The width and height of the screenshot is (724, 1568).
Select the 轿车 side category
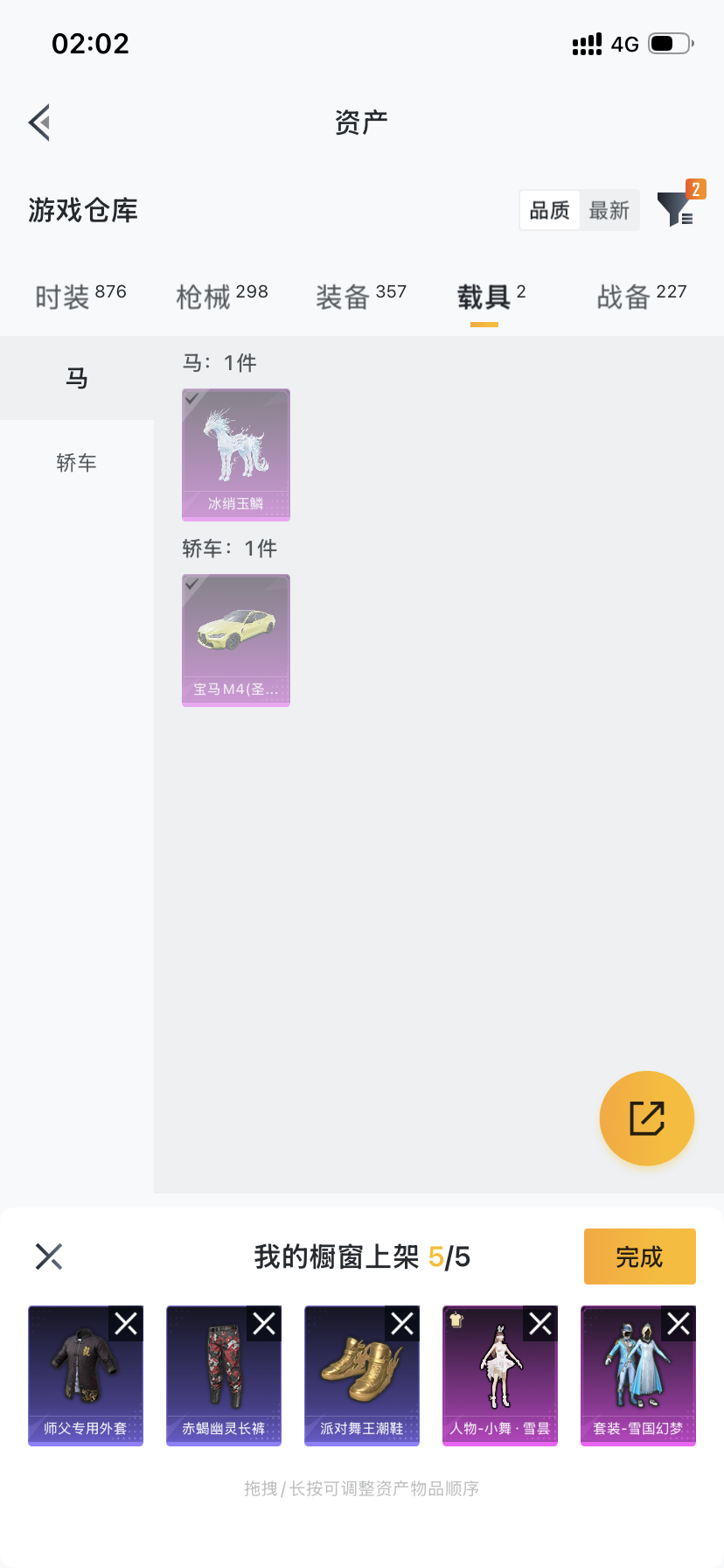[x=77, y=463]
